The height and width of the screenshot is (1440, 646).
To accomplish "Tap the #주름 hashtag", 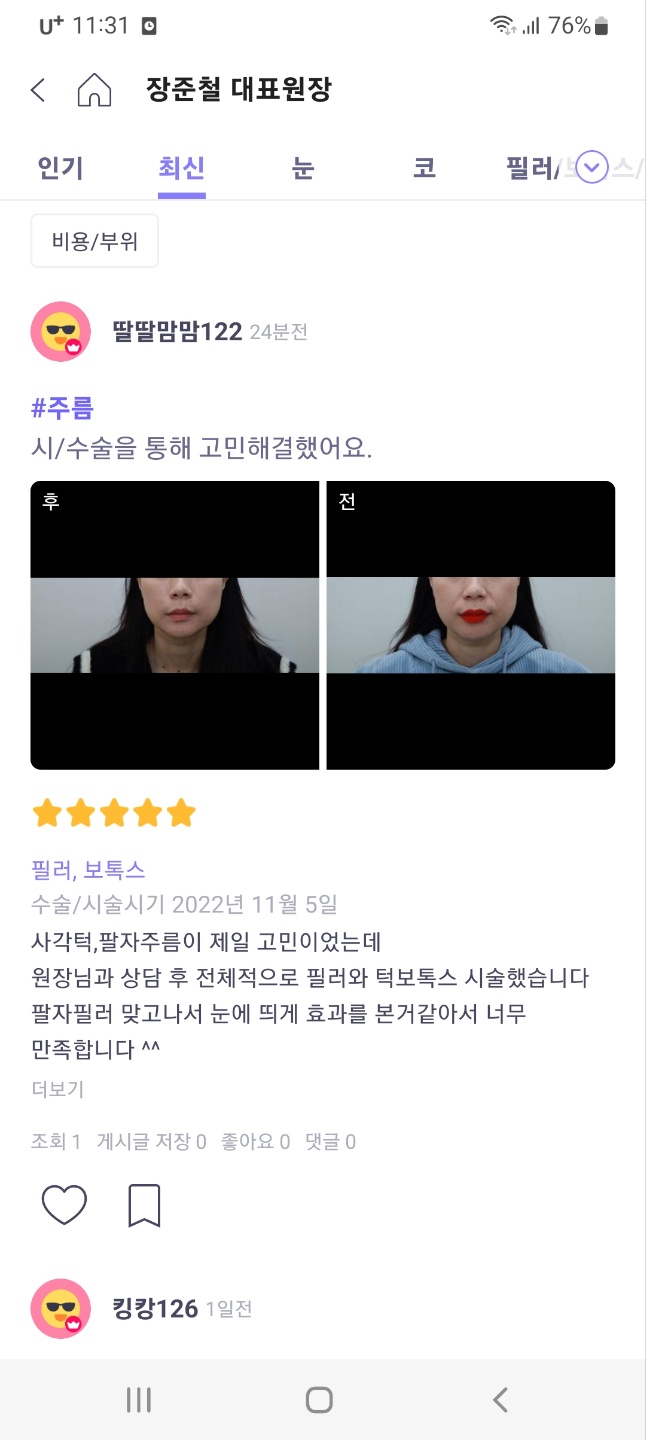I will click(x=62, y=408).
